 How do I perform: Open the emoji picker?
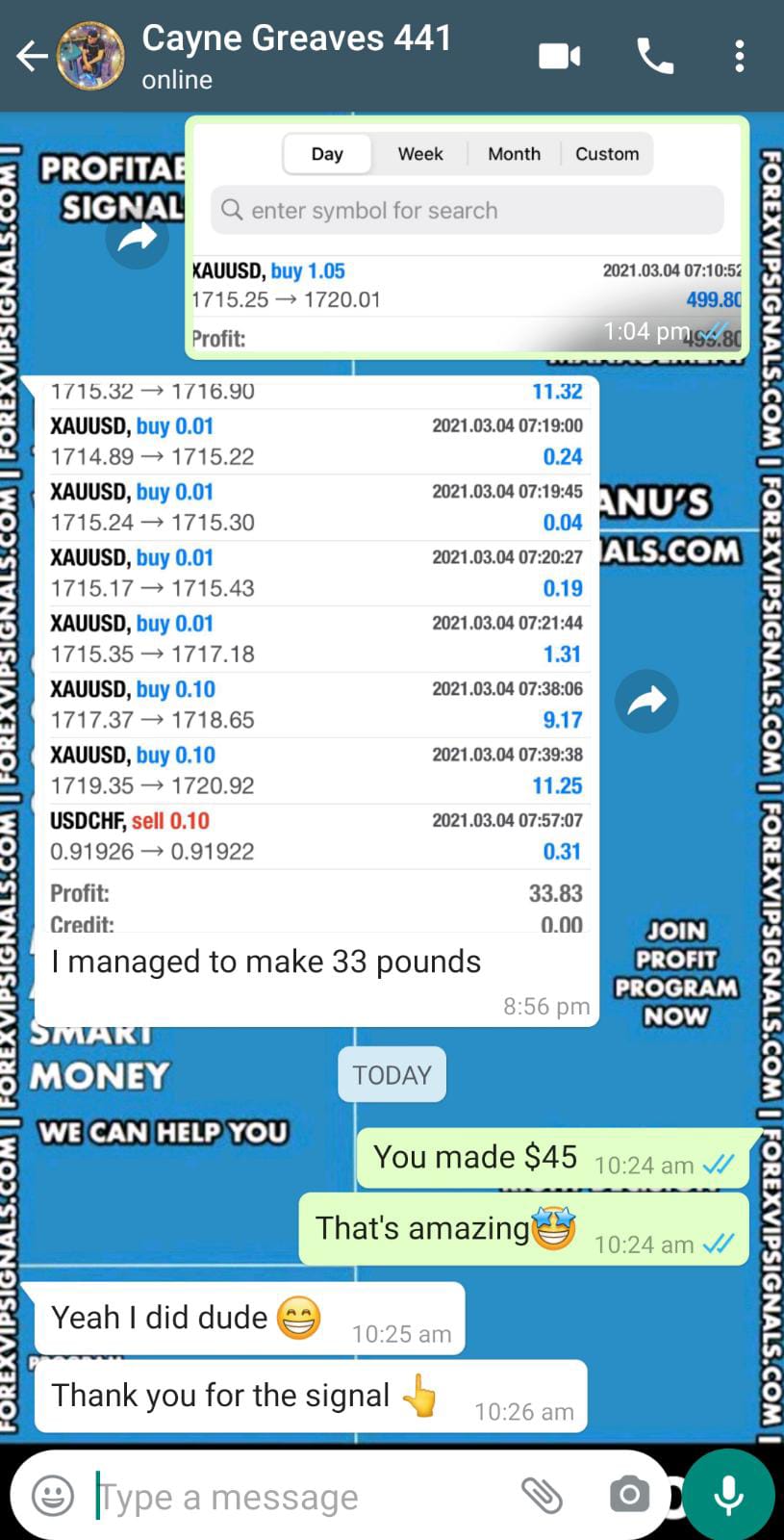point(53,1496)
